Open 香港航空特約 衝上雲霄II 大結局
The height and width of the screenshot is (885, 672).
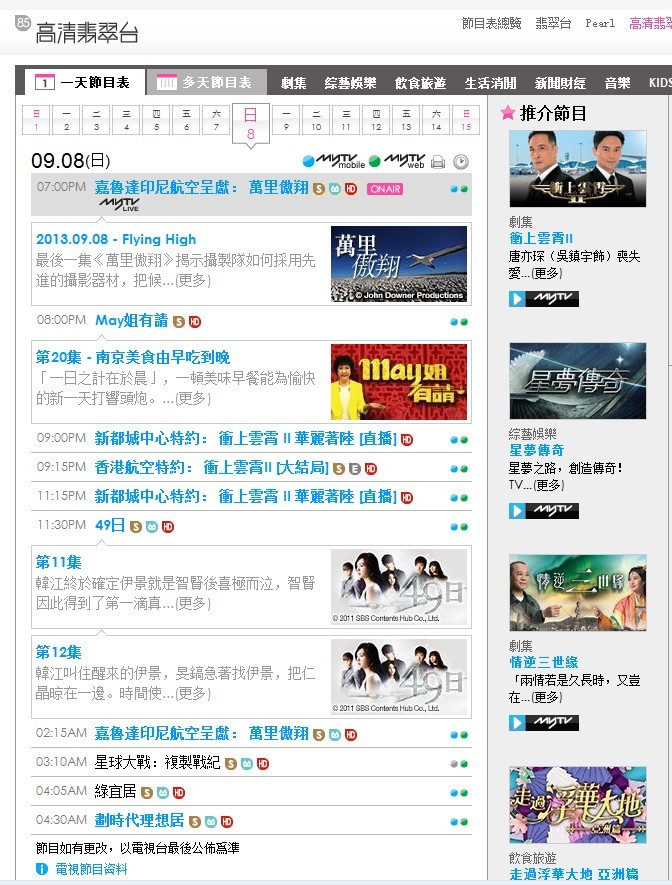[226, 467]
